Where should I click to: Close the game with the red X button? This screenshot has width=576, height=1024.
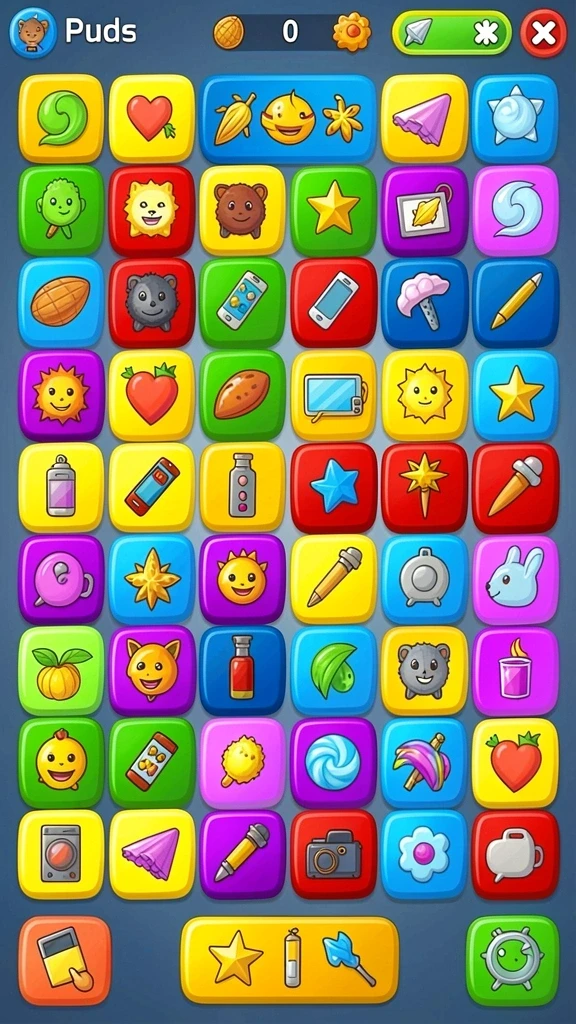pyautogui.click(x=543, y=33)
